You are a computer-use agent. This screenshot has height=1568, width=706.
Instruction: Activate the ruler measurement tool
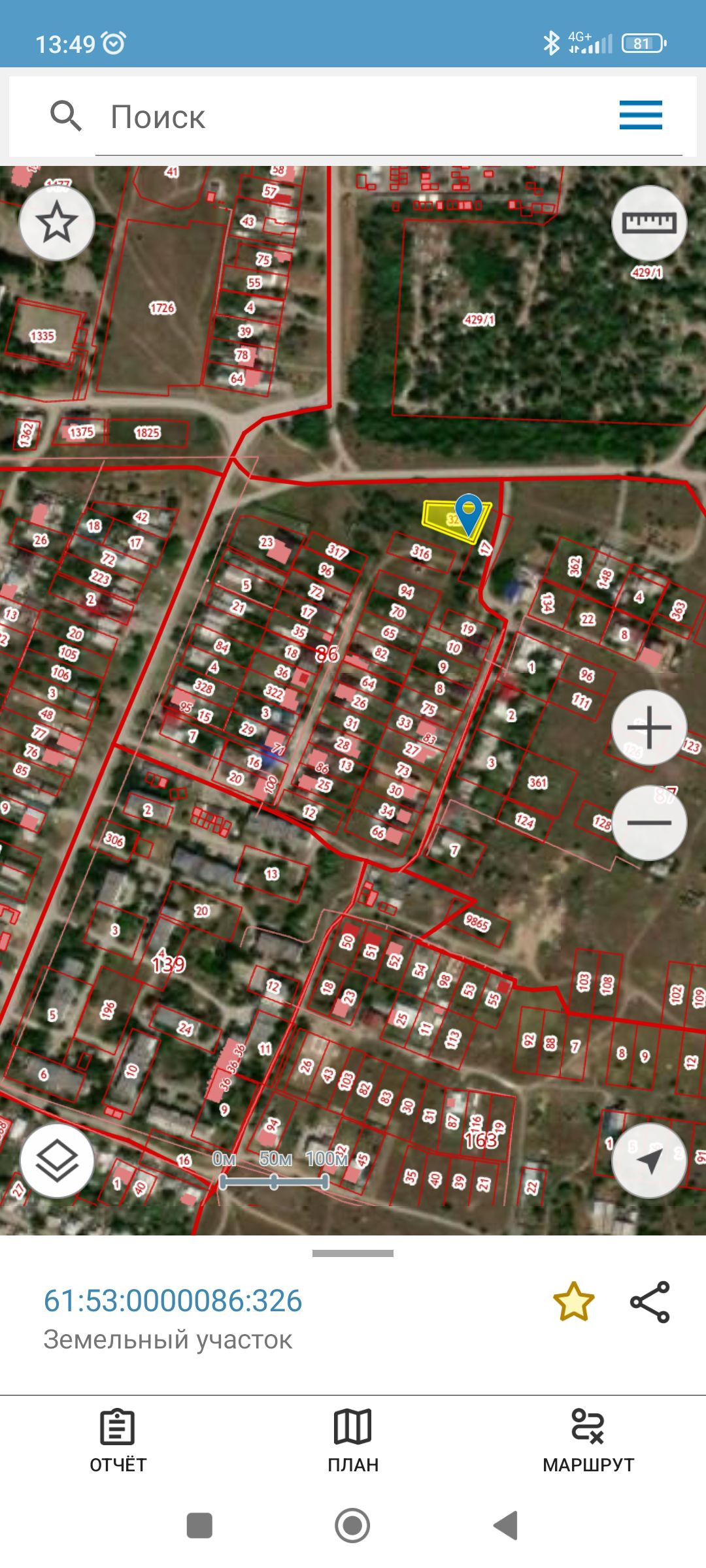coord(648,223)
